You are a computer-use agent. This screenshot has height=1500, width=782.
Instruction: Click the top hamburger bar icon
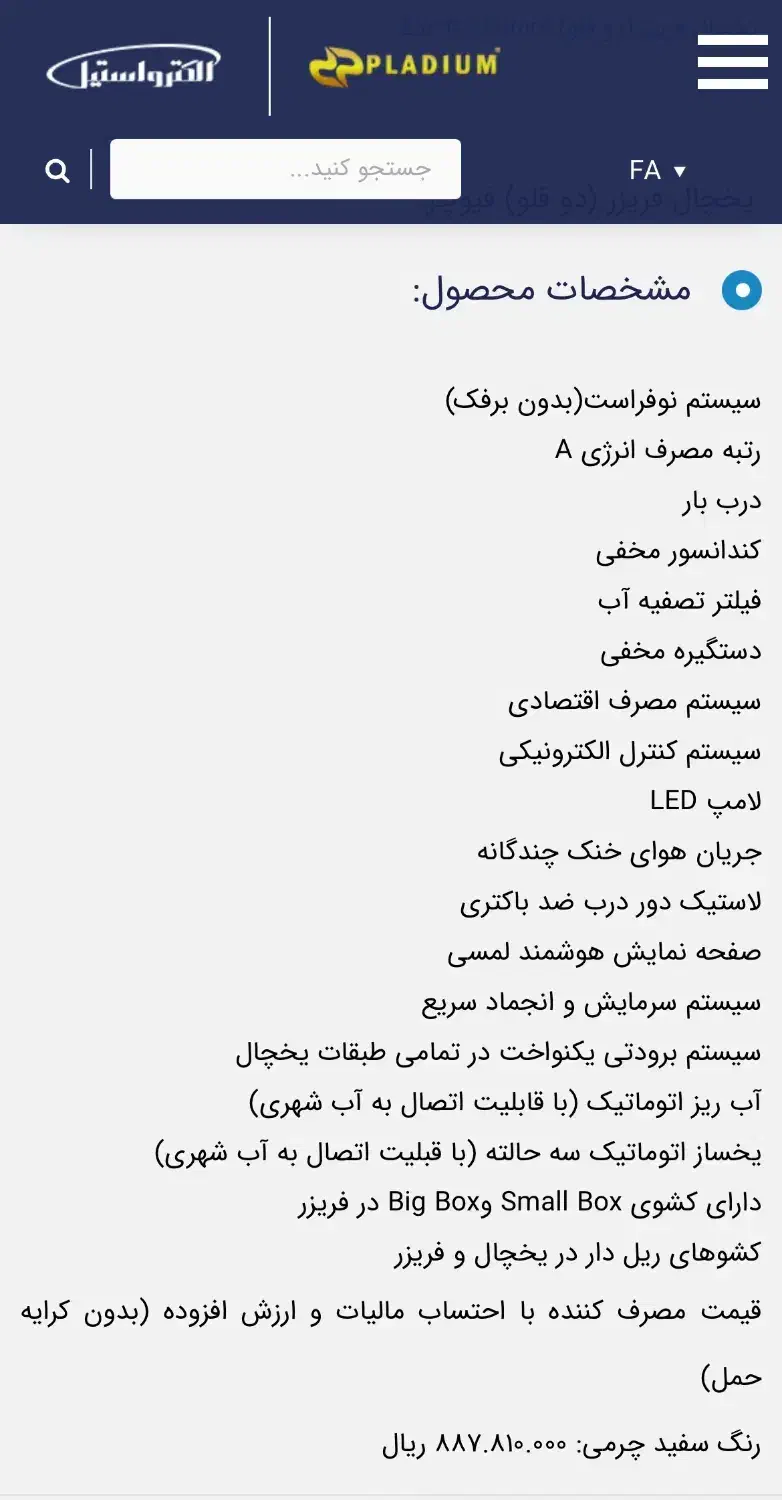point(733,39)
